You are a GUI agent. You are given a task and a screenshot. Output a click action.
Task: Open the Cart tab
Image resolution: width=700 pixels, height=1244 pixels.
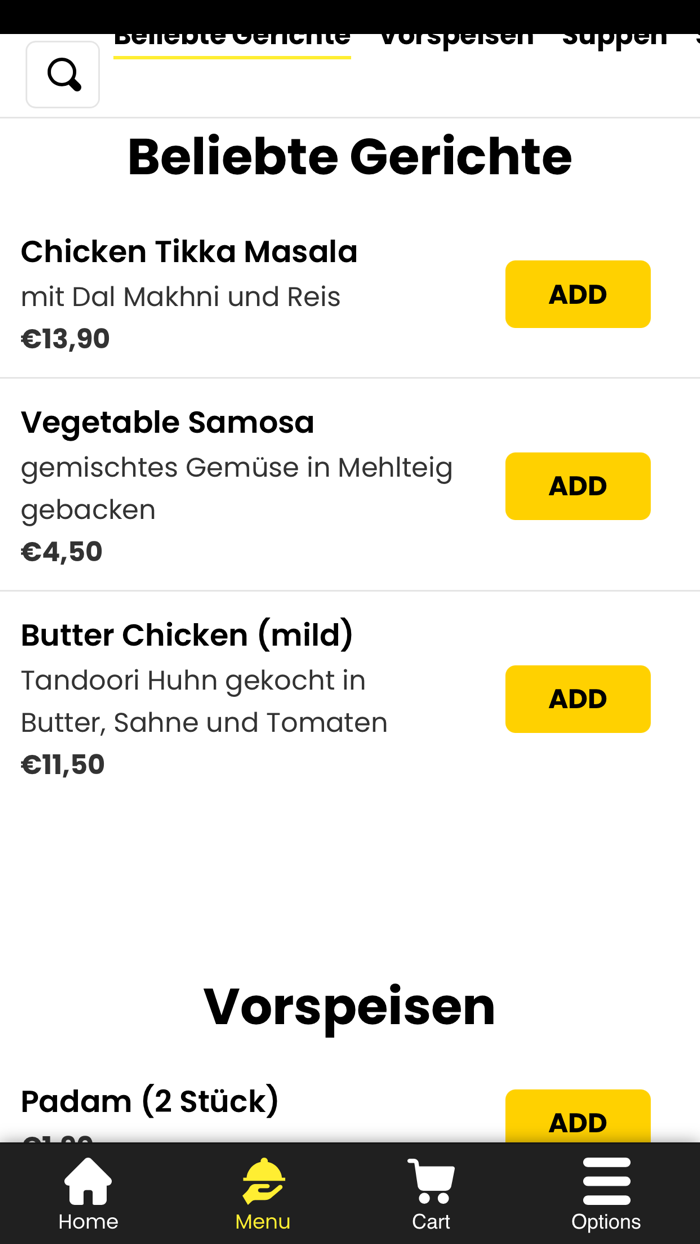[x=431, y=1194]
